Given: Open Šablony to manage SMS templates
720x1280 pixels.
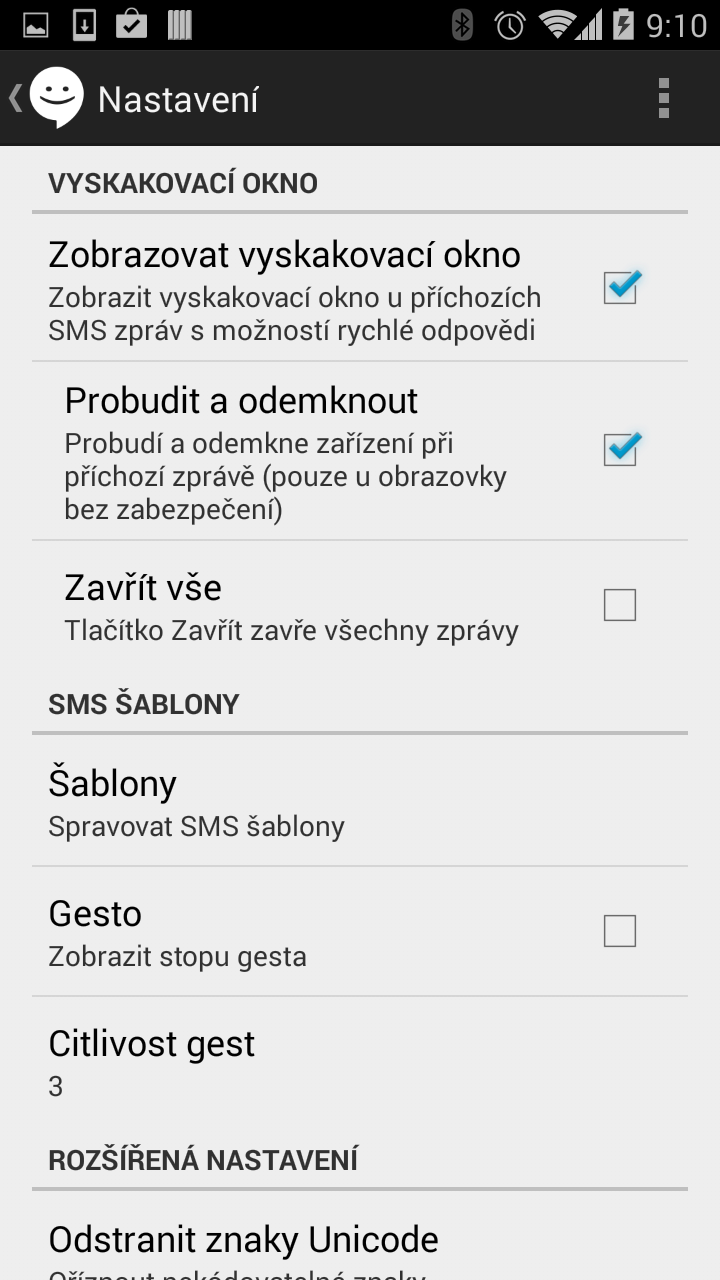Looking at the screenshot, I should [x=360, y=801].
